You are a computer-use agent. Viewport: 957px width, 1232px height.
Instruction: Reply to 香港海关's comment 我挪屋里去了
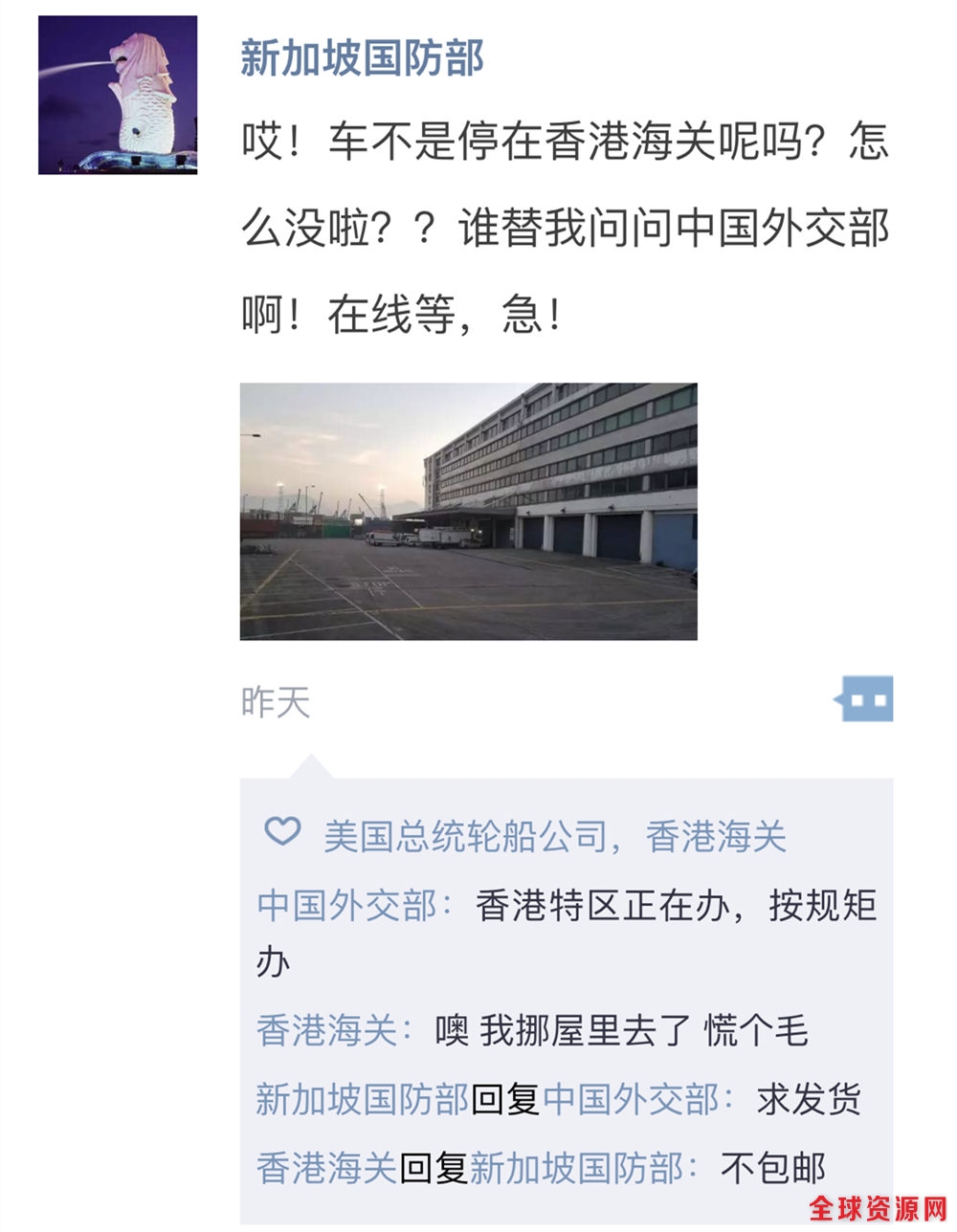click(620, 1030)
